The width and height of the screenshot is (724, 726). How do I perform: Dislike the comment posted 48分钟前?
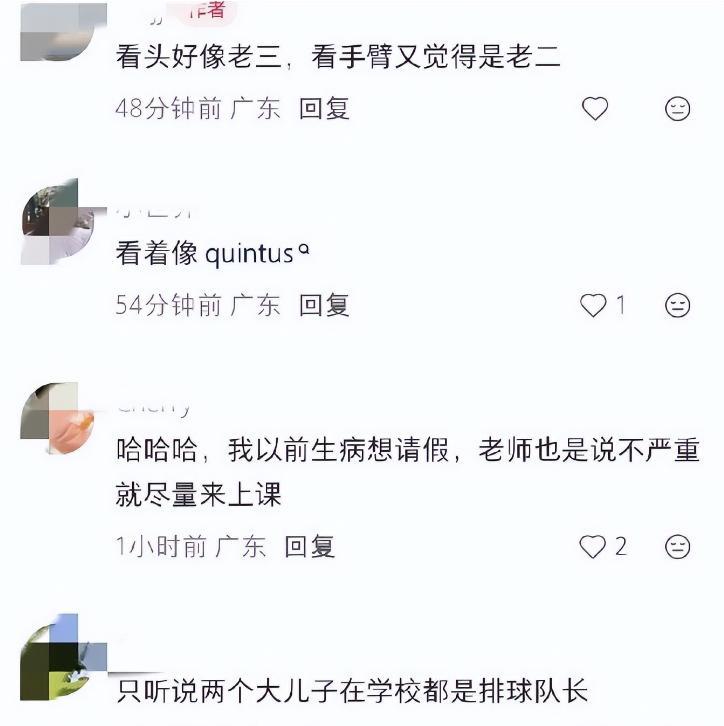pyautogui.click(x=677, y=109)
